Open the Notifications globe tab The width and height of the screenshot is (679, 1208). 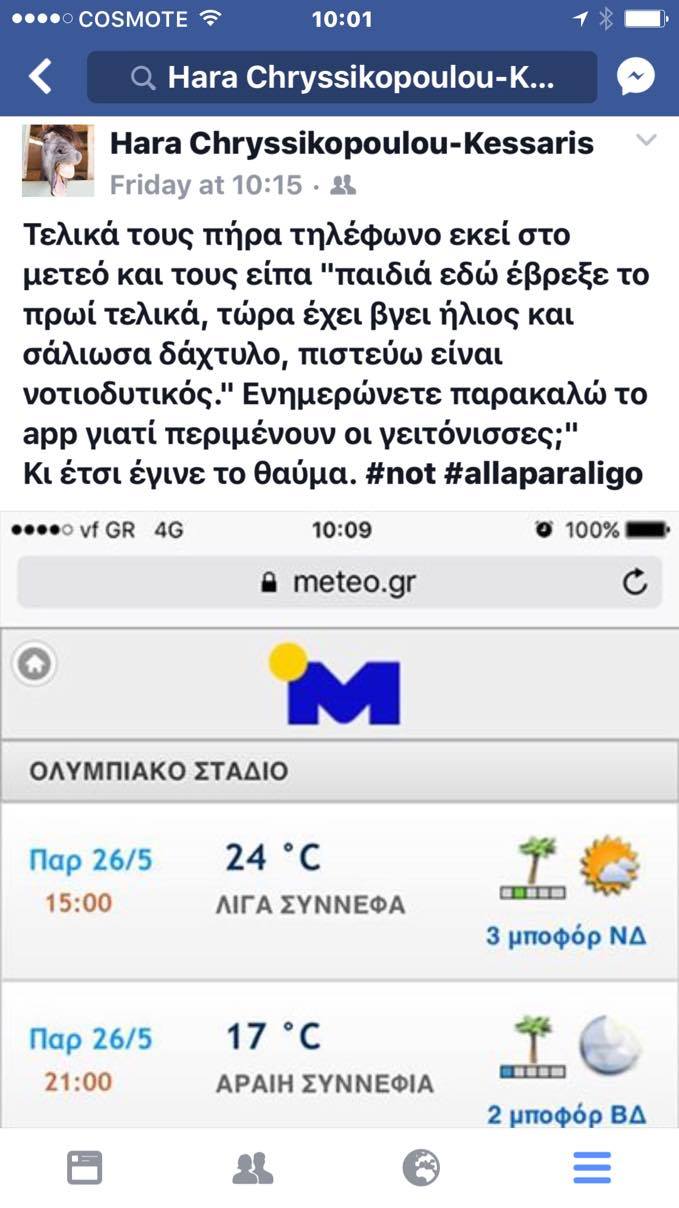(421, 1167)
